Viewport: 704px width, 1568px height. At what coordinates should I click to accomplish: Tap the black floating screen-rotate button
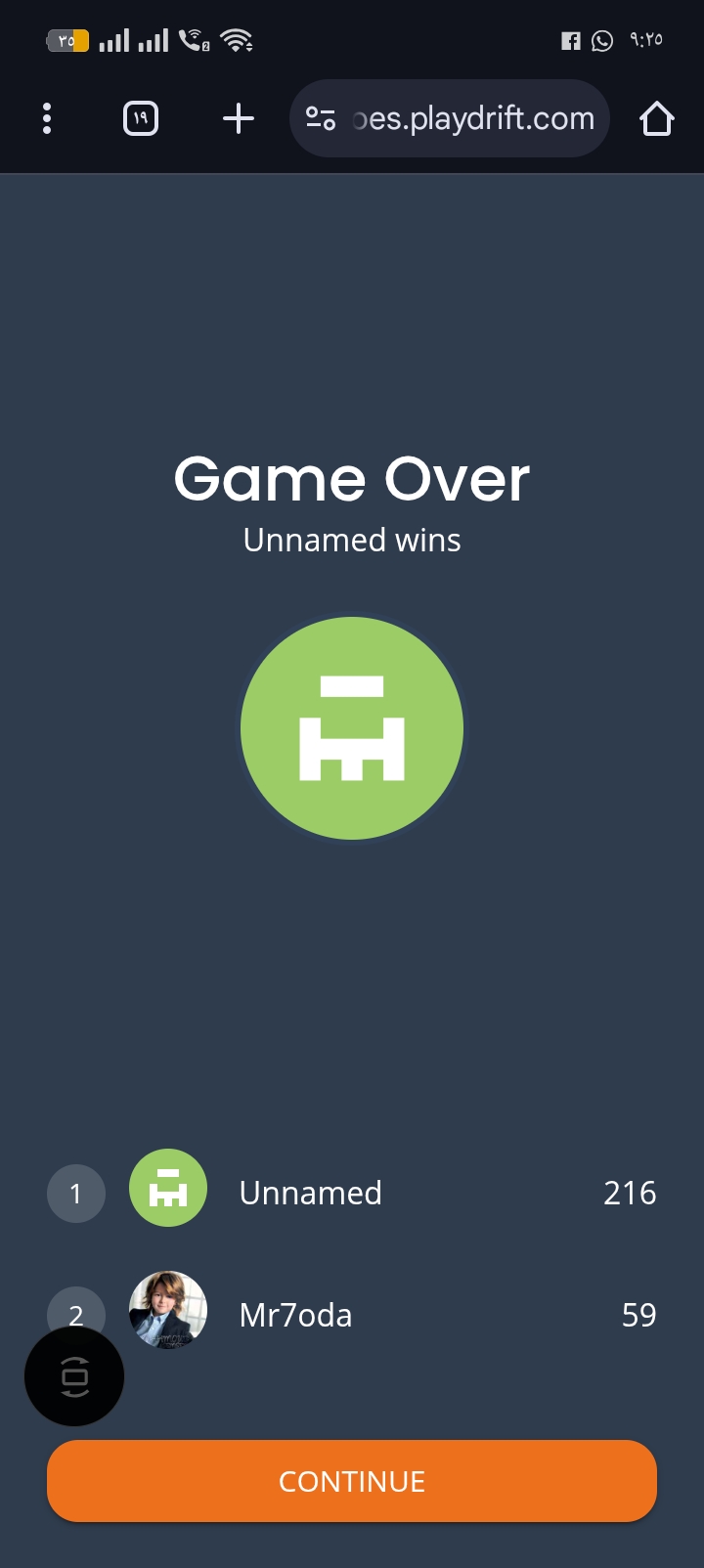point(74,1376)
